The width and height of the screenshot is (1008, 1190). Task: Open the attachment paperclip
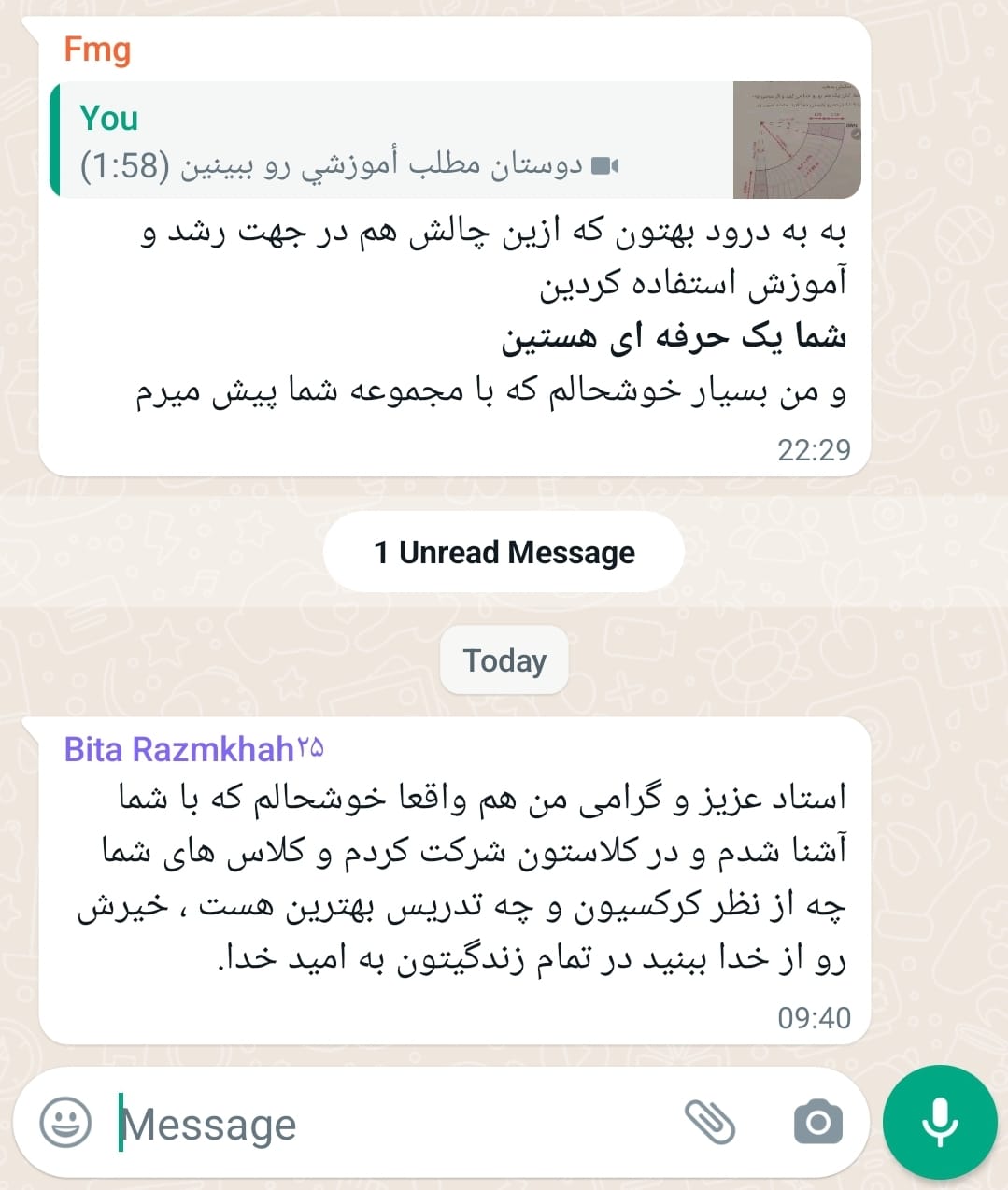(x=710, y=1122)
